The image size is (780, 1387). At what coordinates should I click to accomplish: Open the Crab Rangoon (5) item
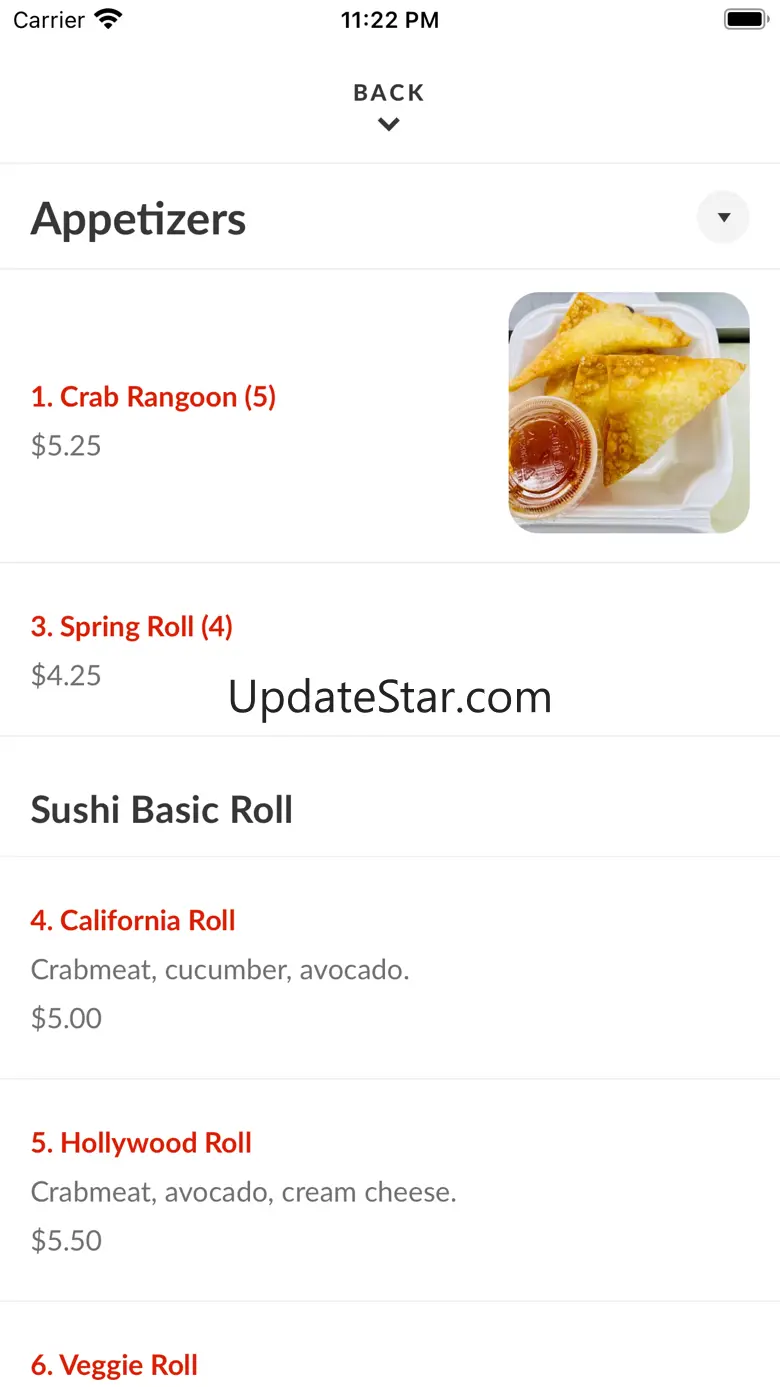(153, 397)
